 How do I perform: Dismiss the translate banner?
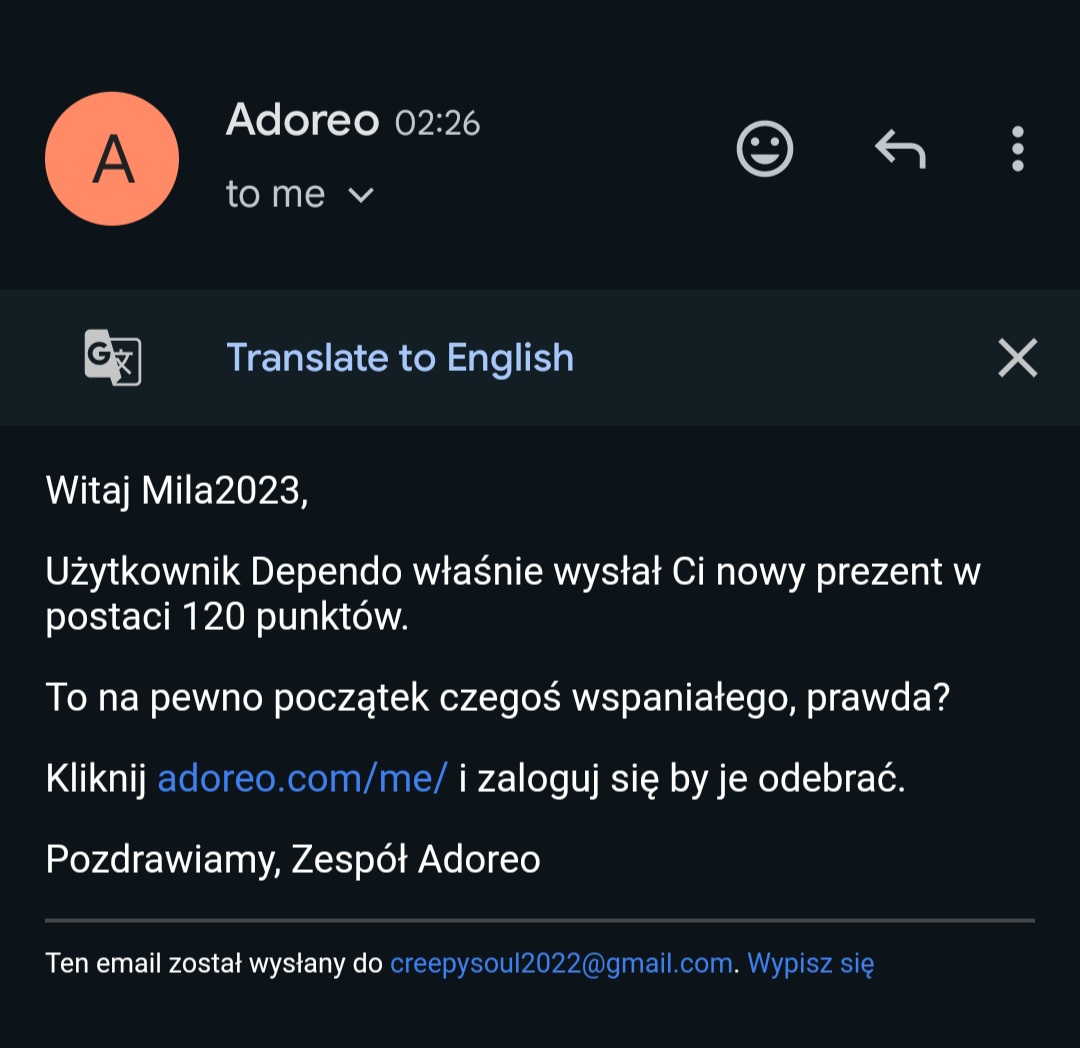click(x=1017, y=358)
